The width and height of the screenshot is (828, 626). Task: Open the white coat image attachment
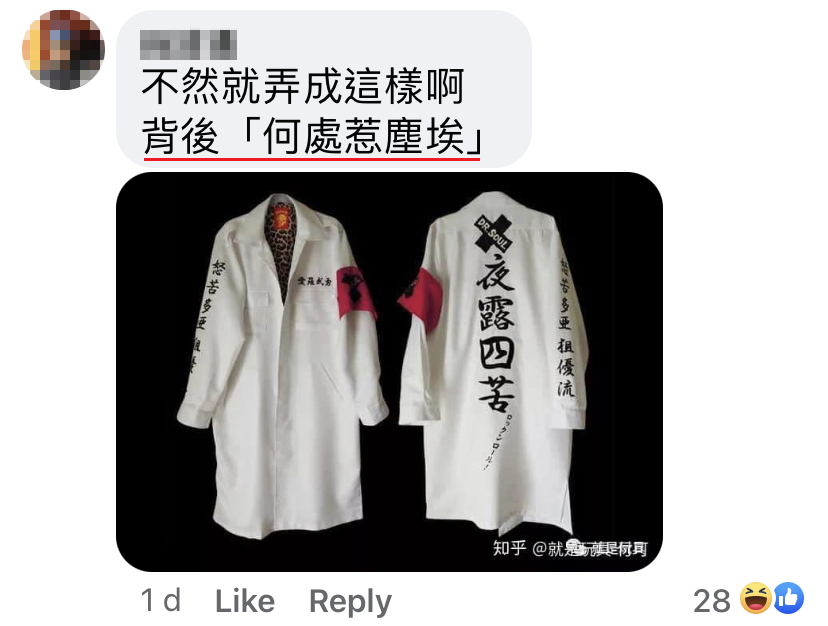coord(389,372)
